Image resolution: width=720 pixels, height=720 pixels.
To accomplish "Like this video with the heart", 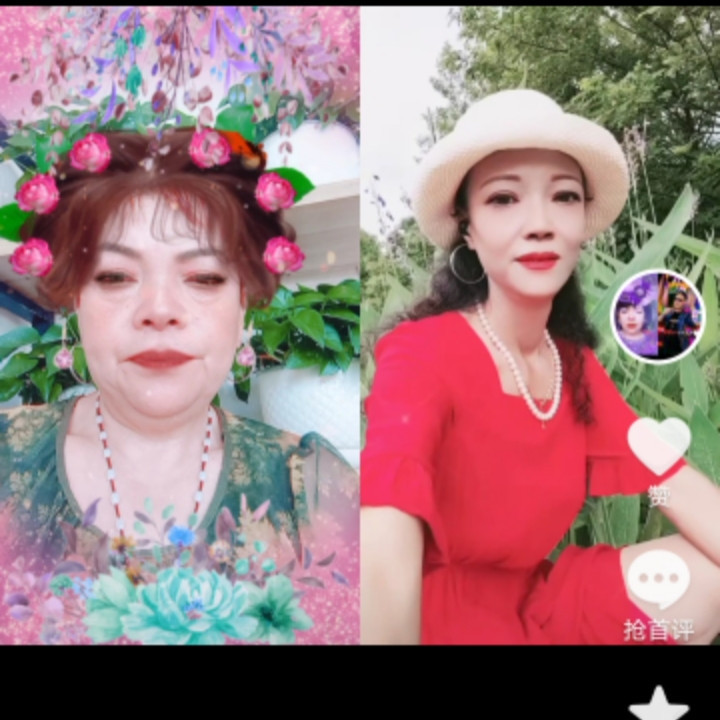I will (x=658, y=444).
